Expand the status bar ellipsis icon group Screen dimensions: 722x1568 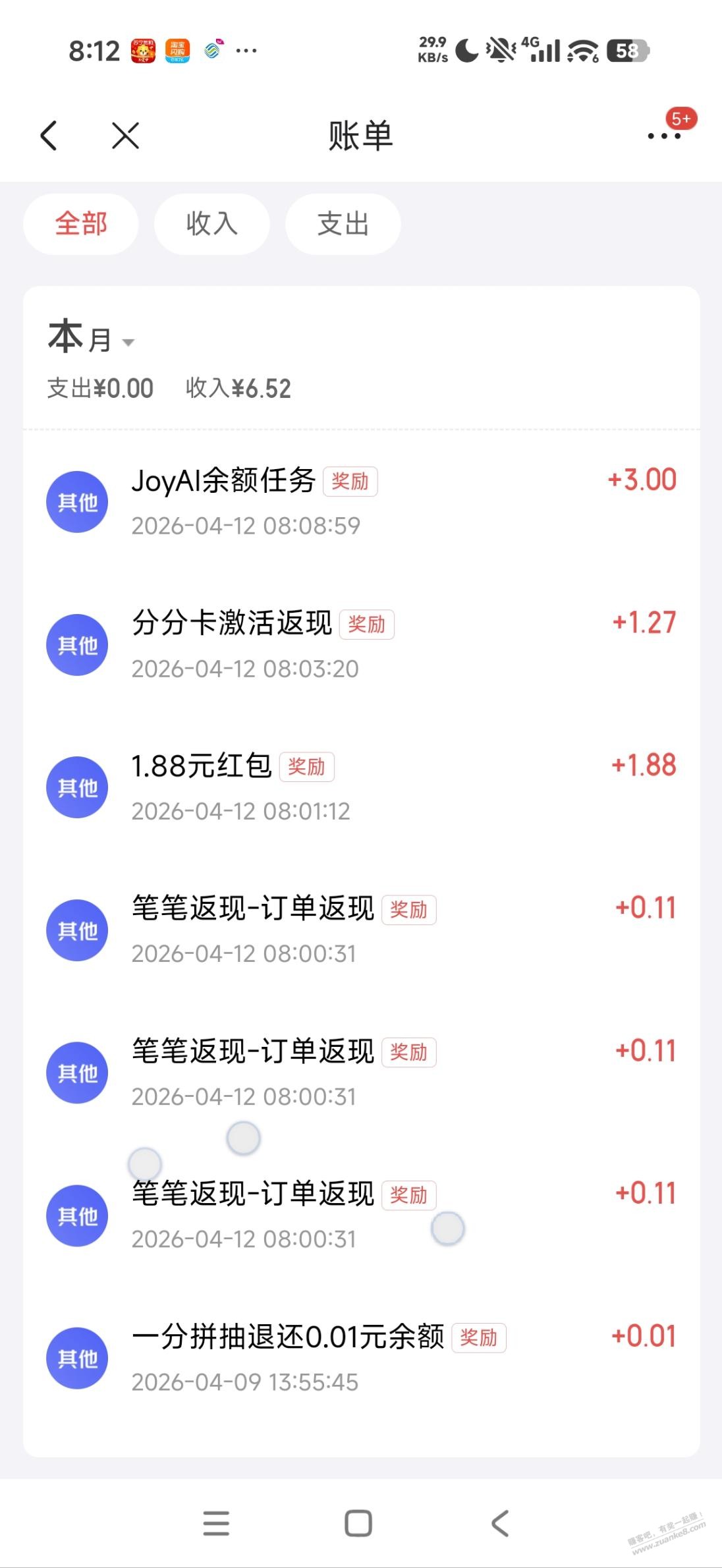(x=246, y=50)
